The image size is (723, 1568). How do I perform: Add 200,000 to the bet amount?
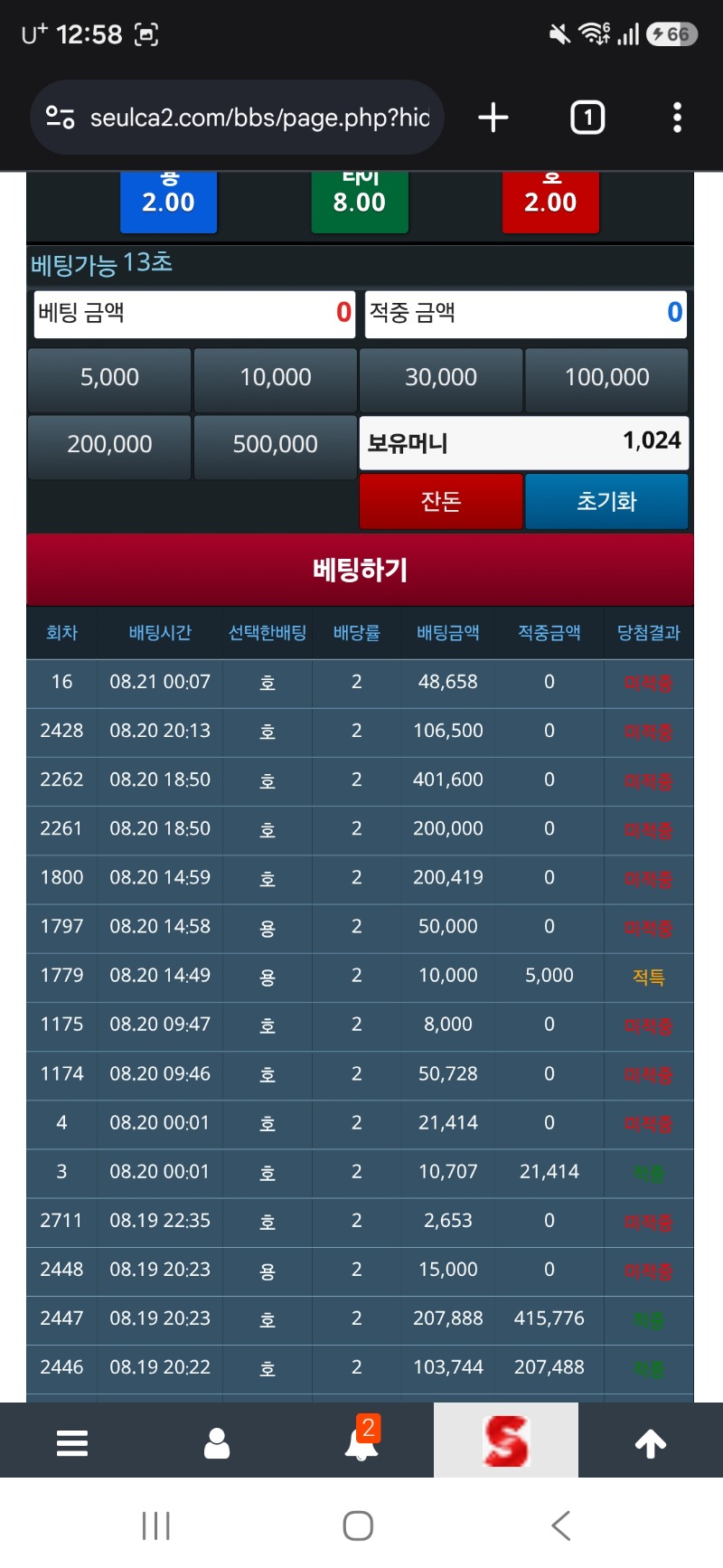(109, 445)
